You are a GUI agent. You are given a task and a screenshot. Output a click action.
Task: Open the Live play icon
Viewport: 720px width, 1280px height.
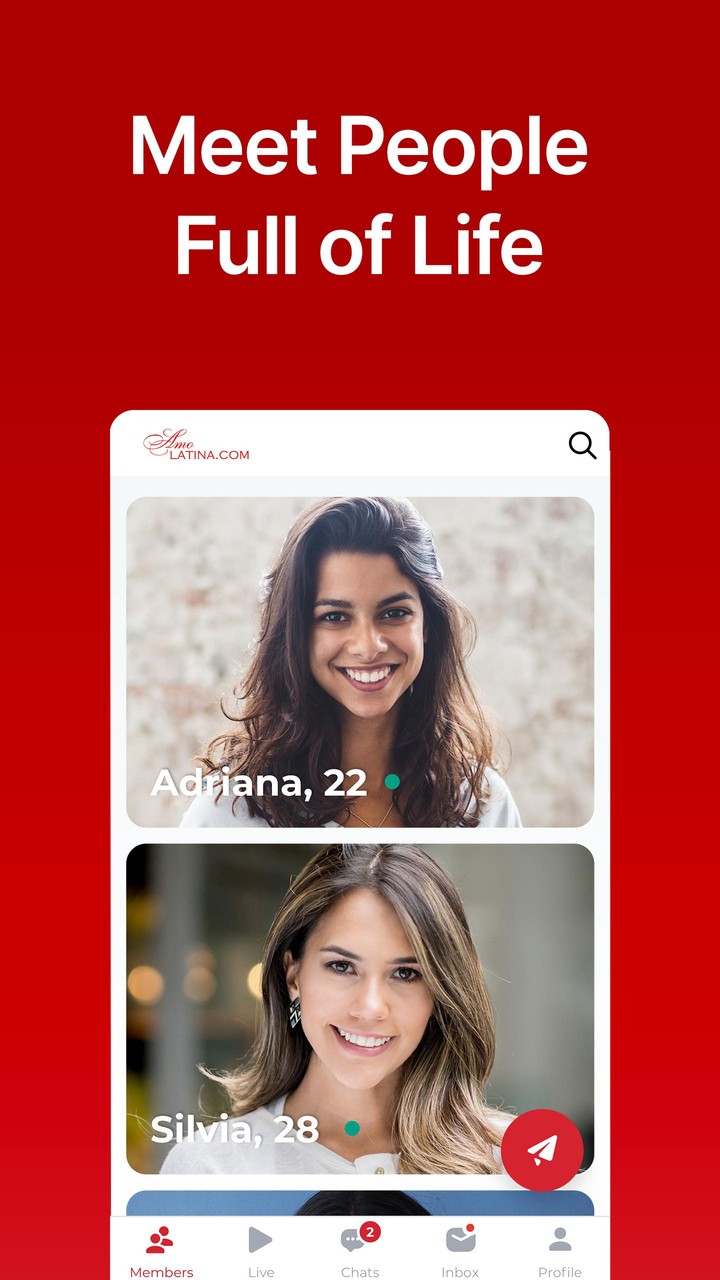[260, 1238]
